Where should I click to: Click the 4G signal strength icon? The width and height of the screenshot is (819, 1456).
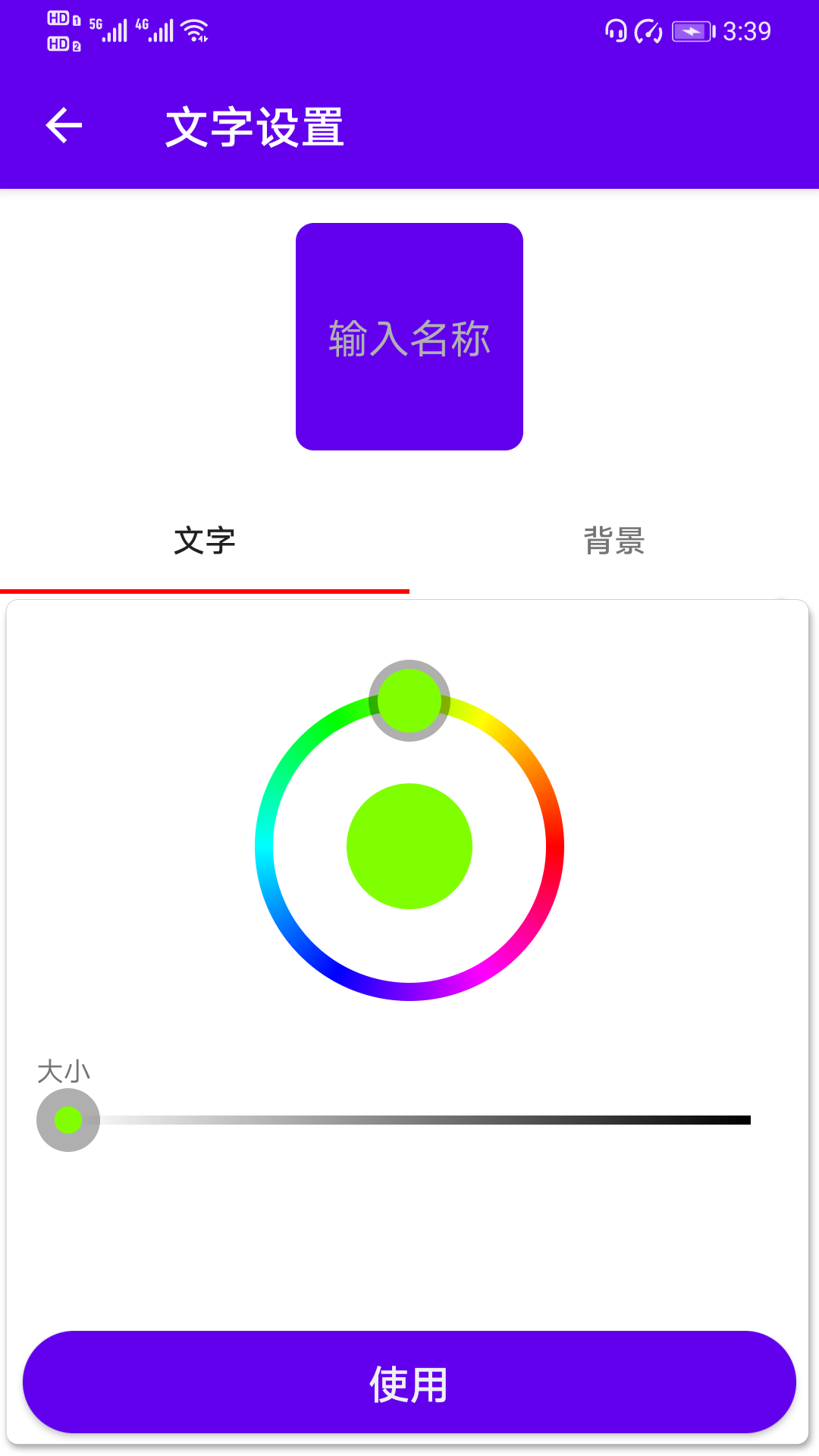(x=162, y=30)
